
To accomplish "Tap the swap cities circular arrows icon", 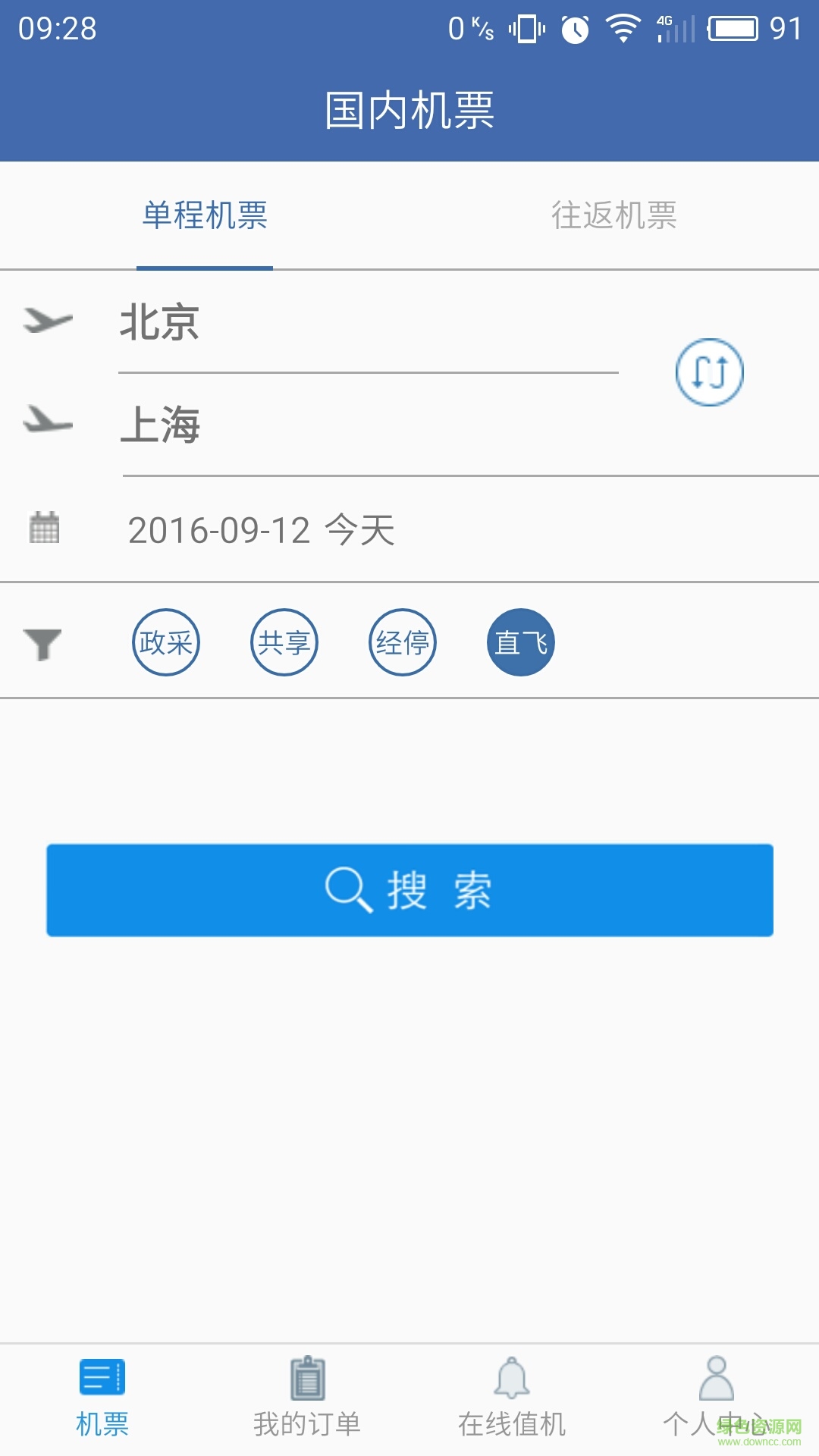I will (709, 372).
